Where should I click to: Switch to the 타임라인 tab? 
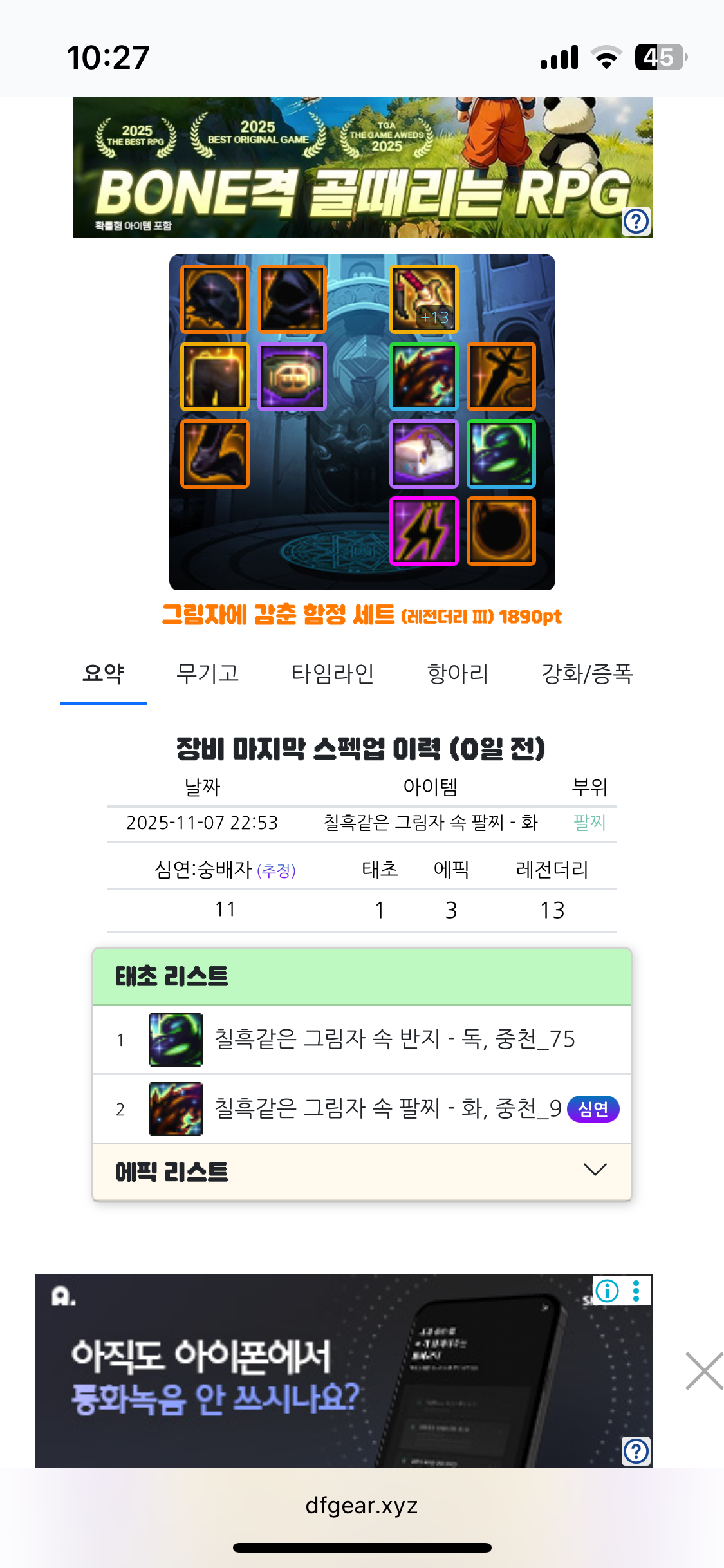(332, 674)
